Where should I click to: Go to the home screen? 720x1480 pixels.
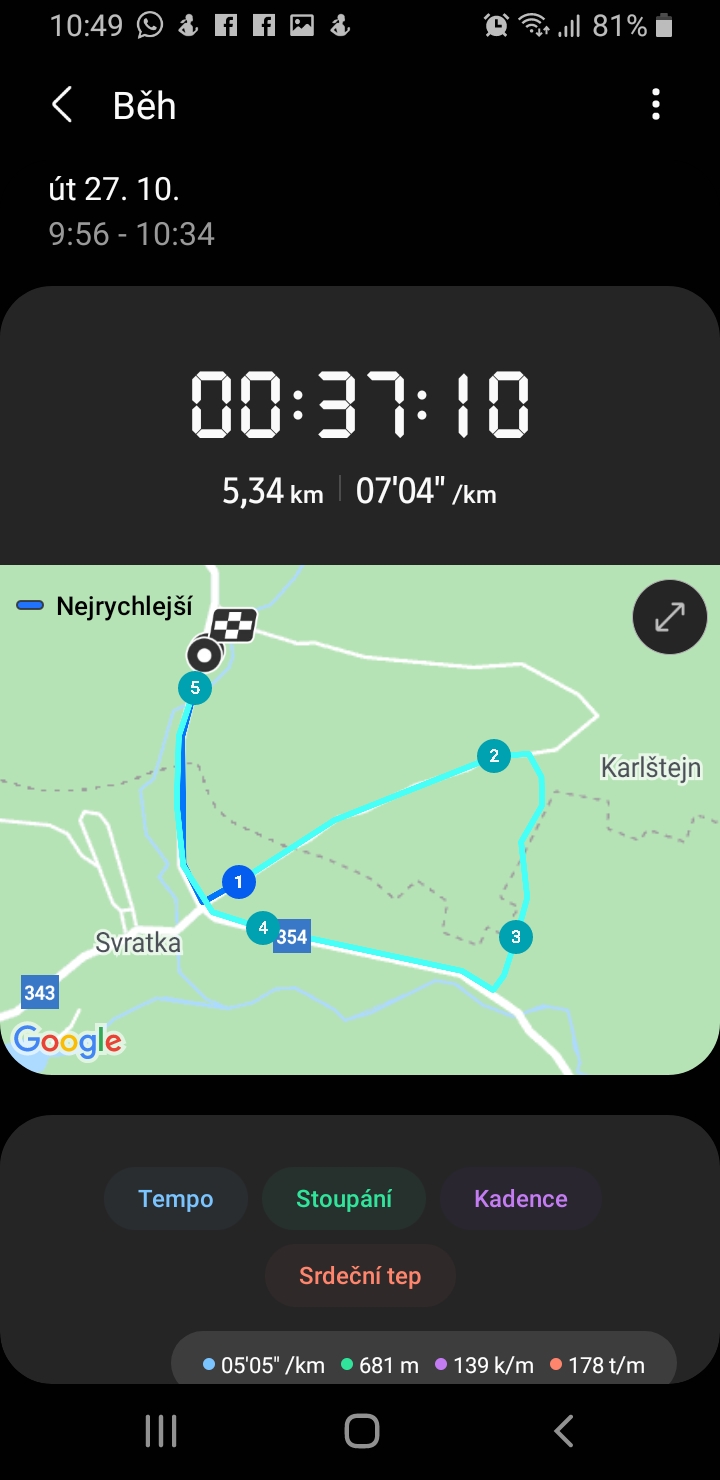(361, 1431)
